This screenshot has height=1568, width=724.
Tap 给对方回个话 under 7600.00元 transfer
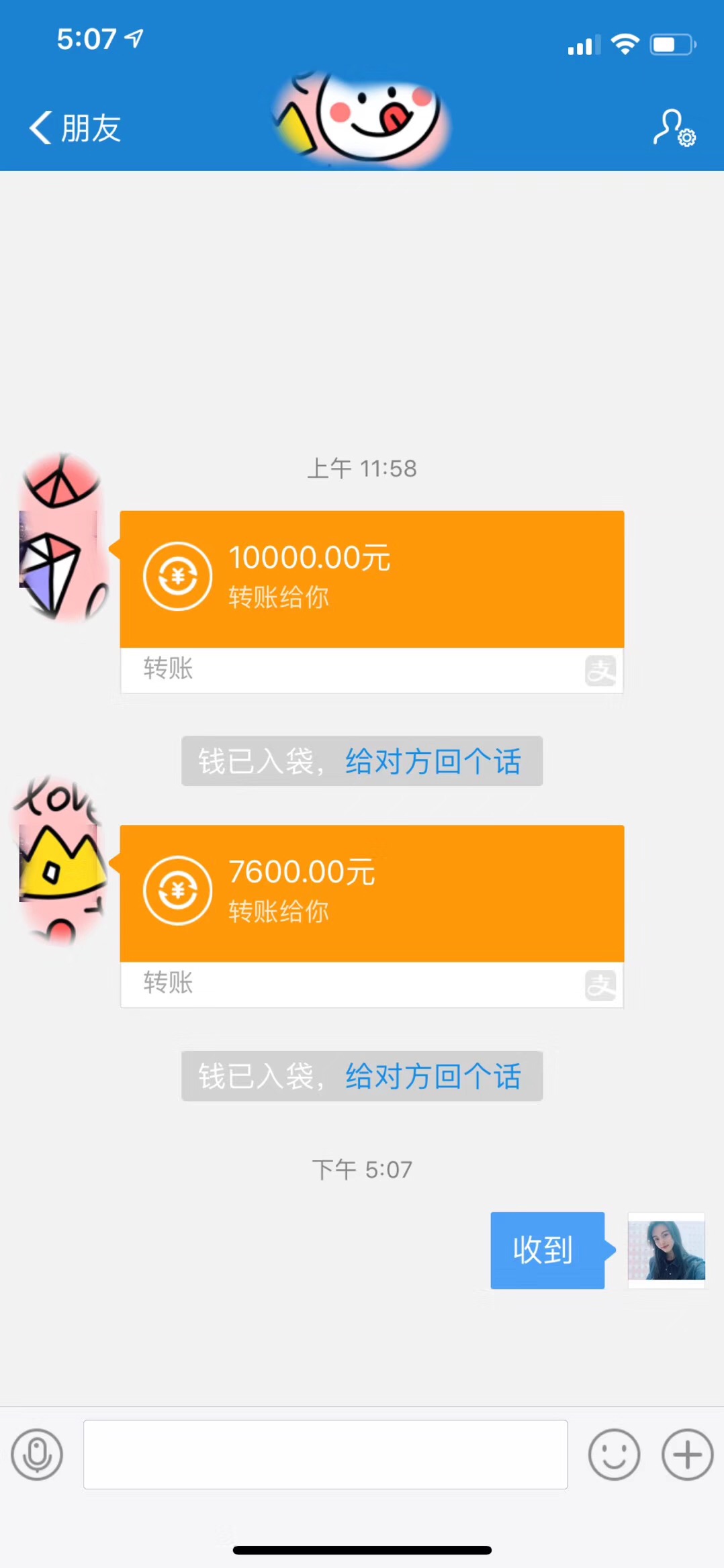coord(433,1076)
